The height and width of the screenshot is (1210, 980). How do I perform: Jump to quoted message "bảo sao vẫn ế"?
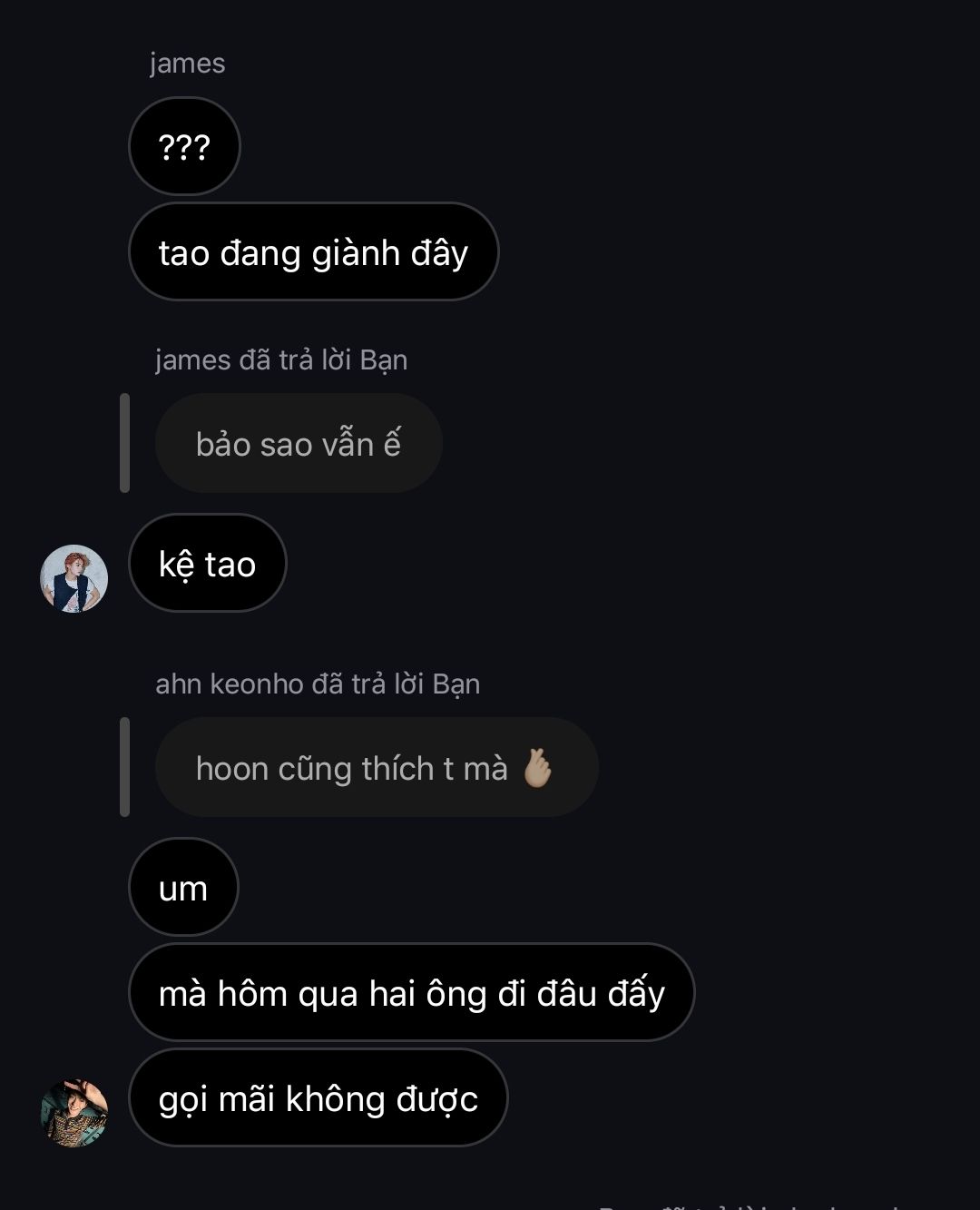[298, 444]
